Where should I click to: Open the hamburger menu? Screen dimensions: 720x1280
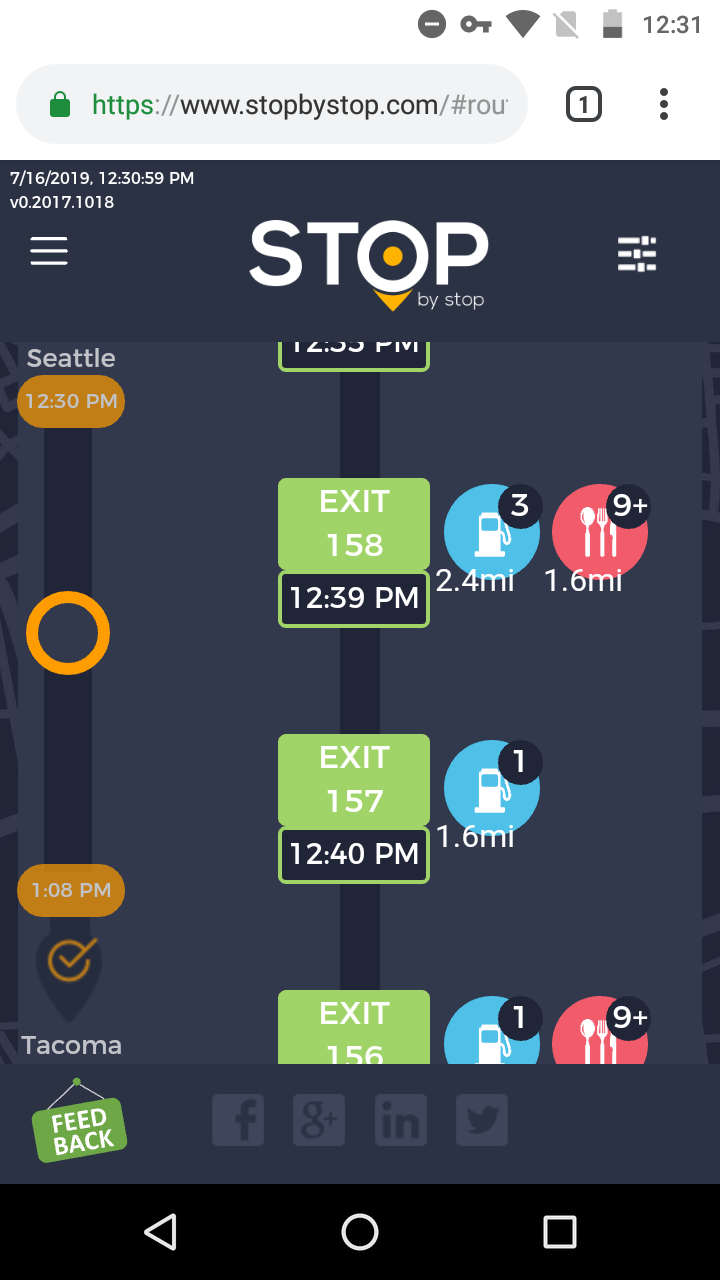click(x=49, y=251)
